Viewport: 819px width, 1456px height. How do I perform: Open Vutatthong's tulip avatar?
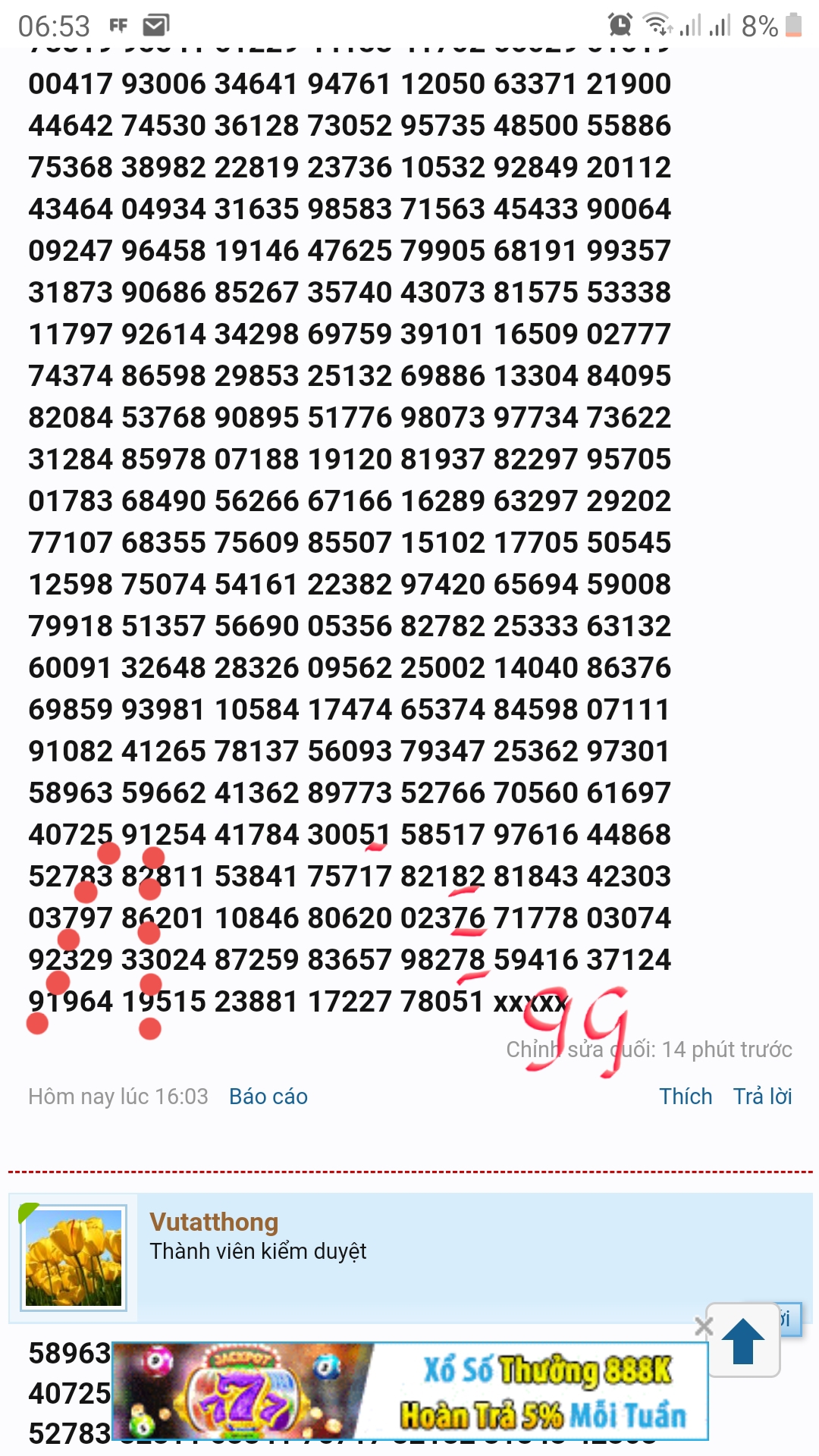click(74, 1257)
